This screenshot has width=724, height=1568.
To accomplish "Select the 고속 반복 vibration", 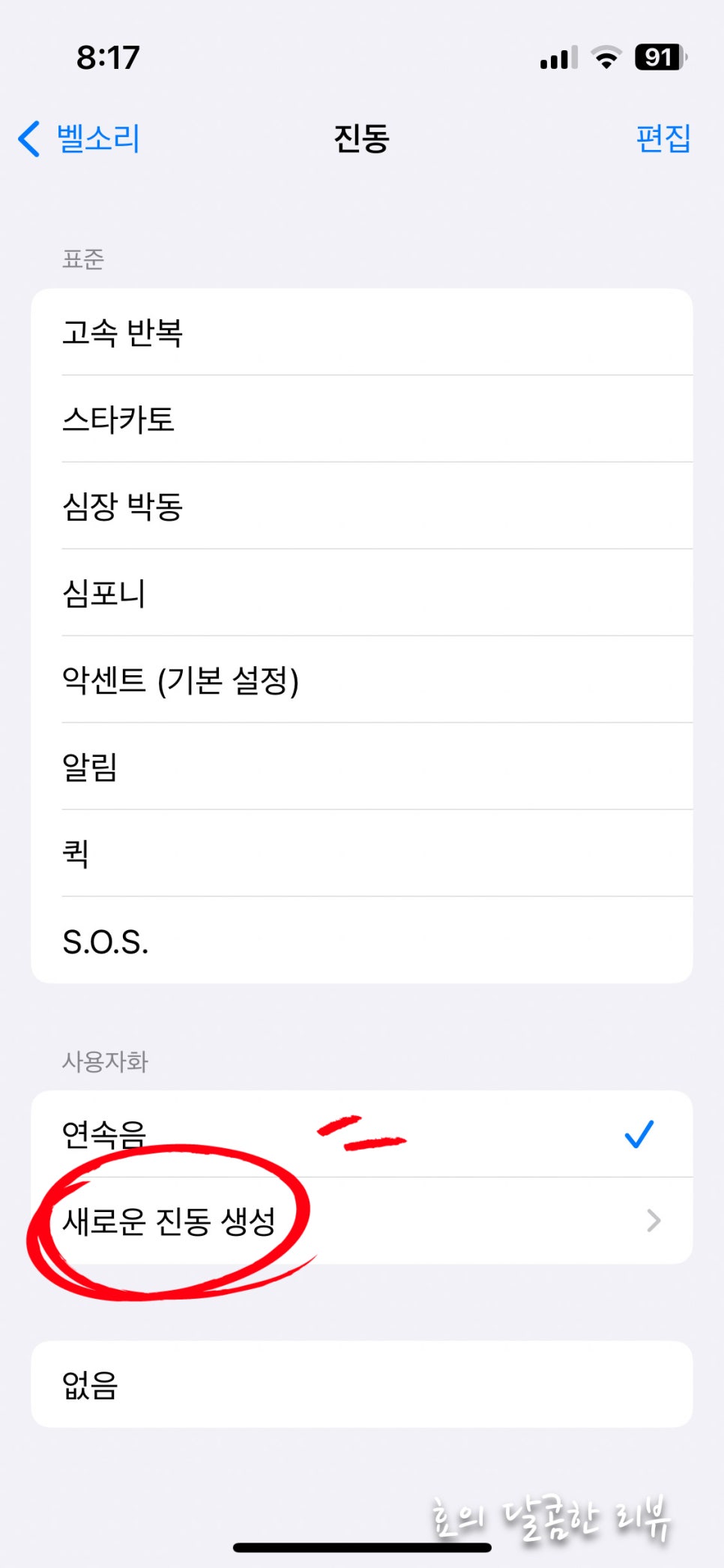I will (x=362, y=332).
